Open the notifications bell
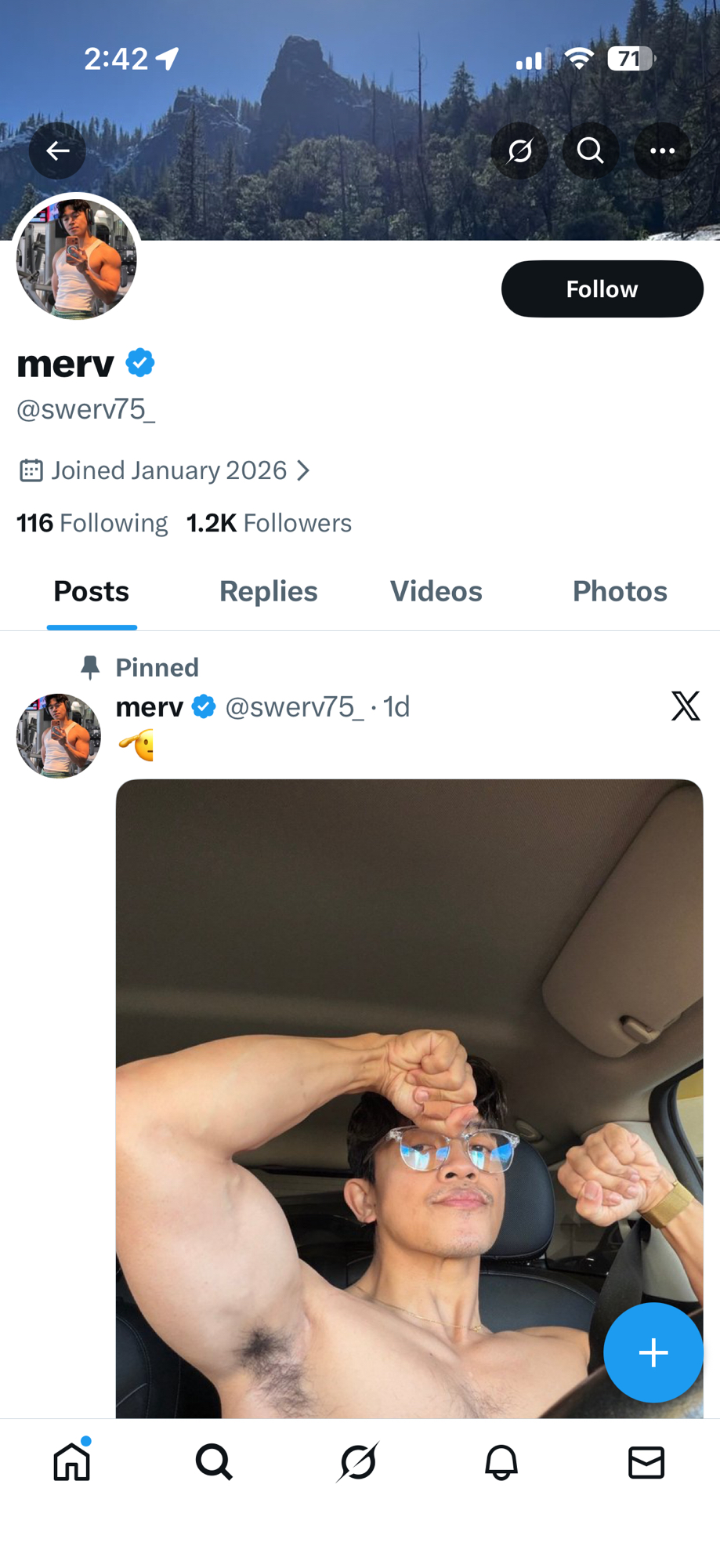Image resolution: width=720 pixels, height=1568 pixels. click(501, 1462)
